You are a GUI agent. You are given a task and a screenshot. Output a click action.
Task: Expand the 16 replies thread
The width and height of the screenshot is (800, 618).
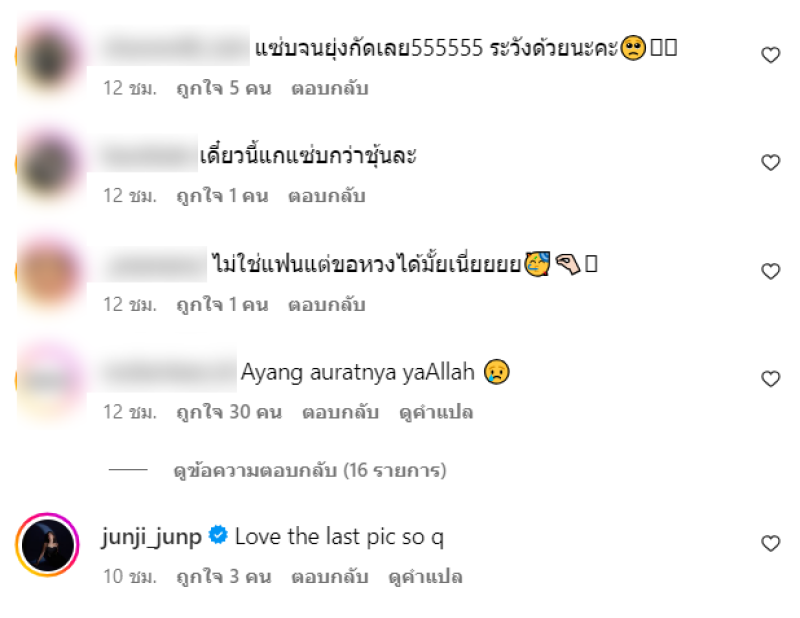point(309,469)
